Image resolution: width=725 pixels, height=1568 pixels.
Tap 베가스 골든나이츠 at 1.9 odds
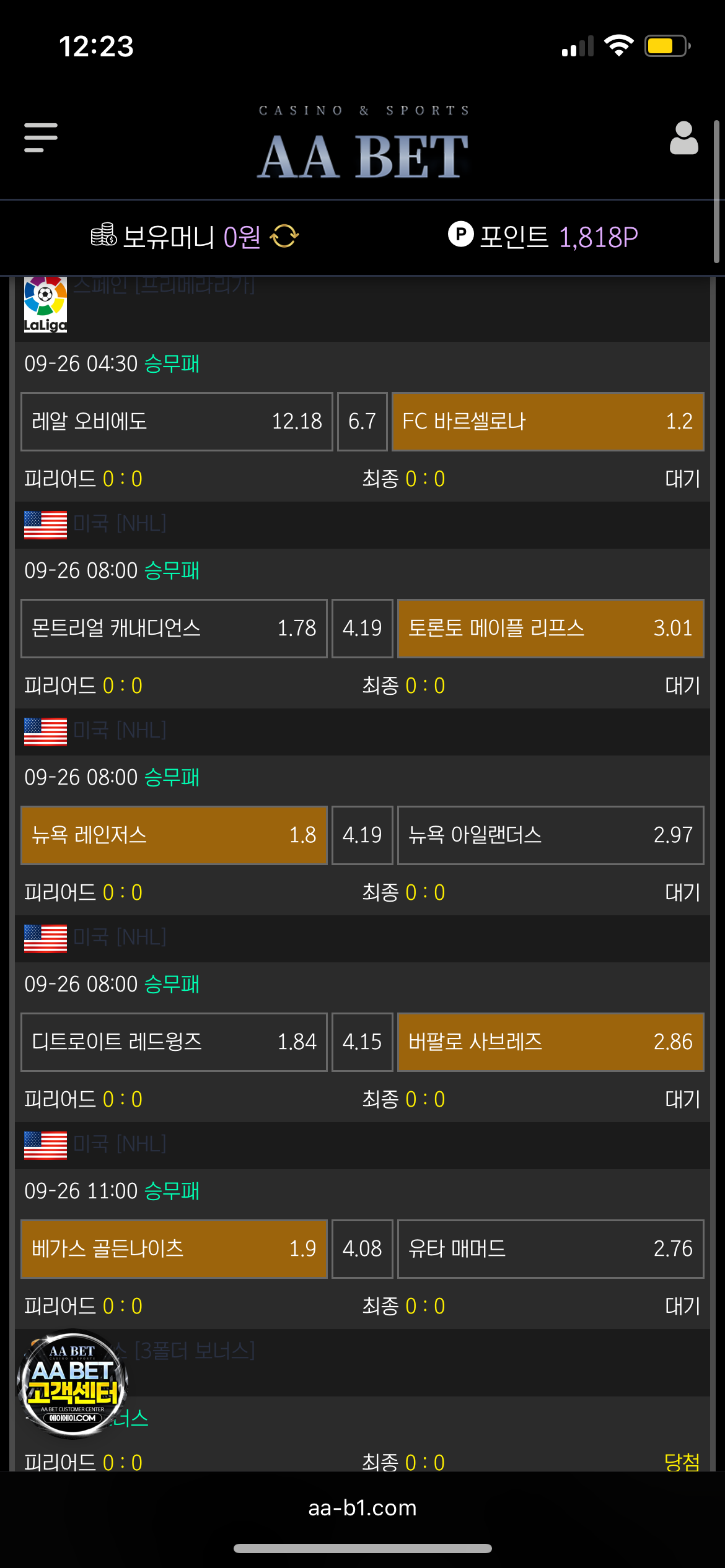174,1249
